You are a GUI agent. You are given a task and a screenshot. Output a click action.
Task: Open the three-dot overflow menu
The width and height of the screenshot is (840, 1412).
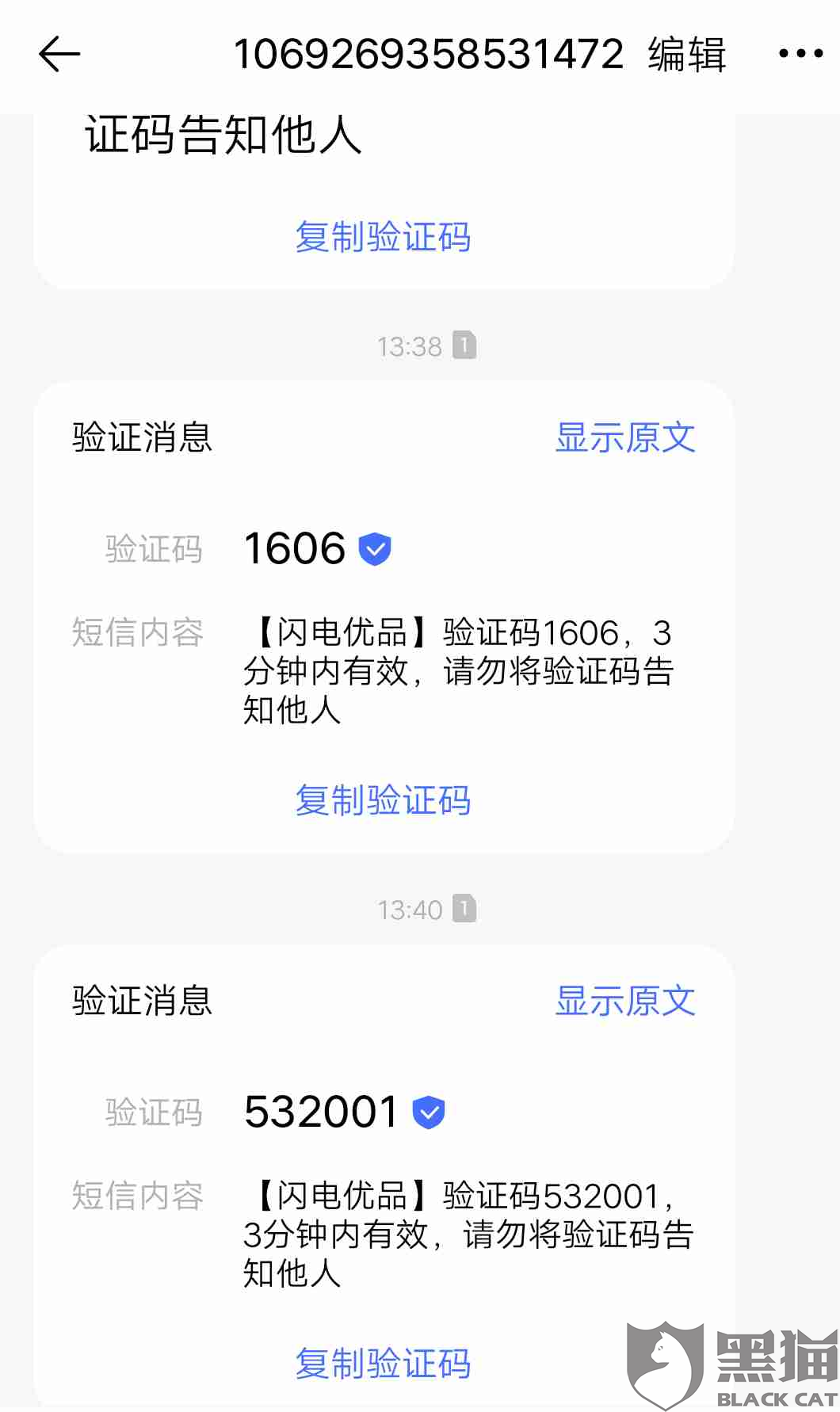click(x=800, y=54)
